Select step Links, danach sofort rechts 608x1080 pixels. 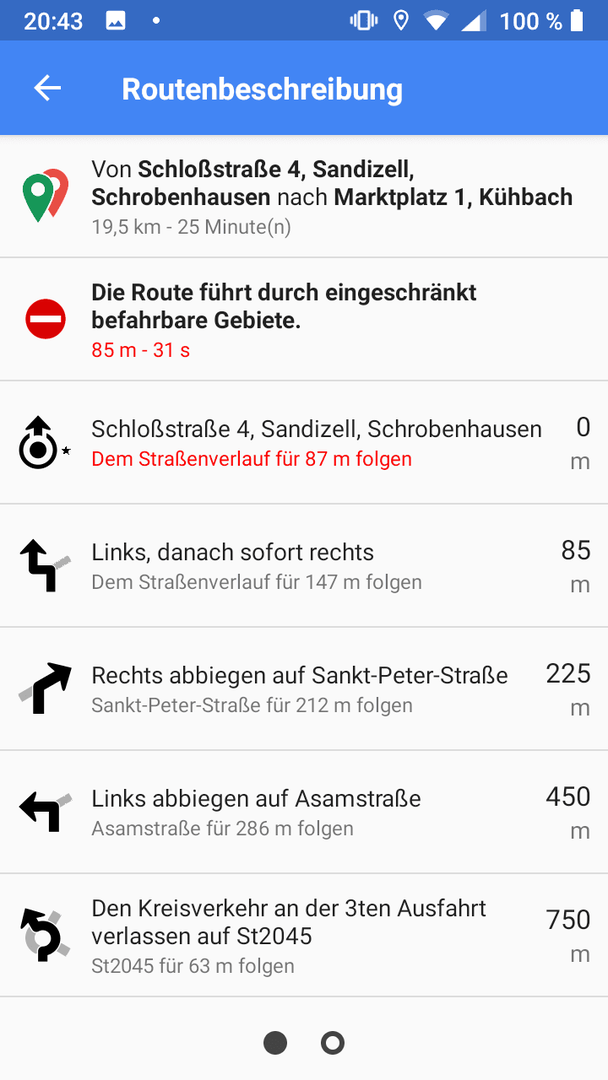[304, 565]
